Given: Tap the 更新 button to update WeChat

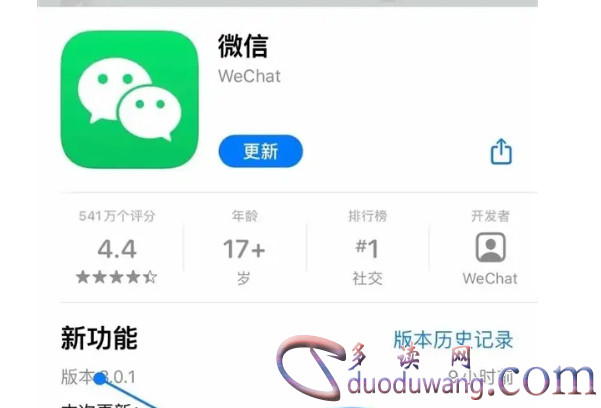Looking at the screenshot, I should click(260, 152).
